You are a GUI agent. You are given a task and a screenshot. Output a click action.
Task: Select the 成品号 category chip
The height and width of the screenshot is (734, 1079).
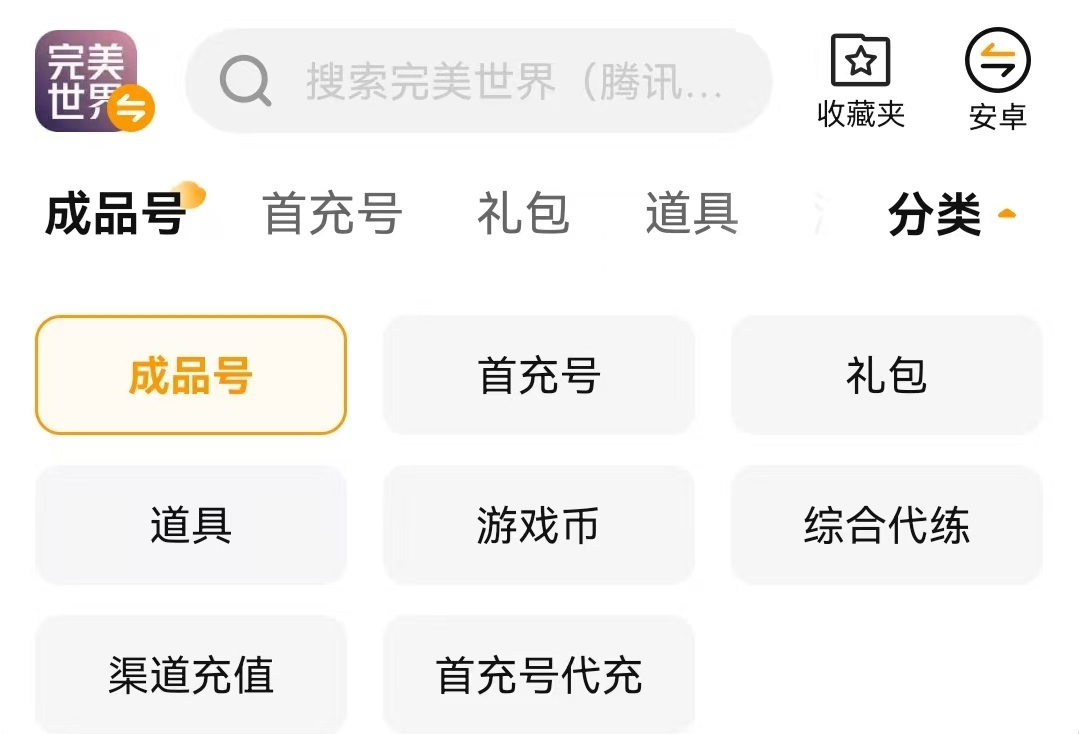tap(191, 375)
